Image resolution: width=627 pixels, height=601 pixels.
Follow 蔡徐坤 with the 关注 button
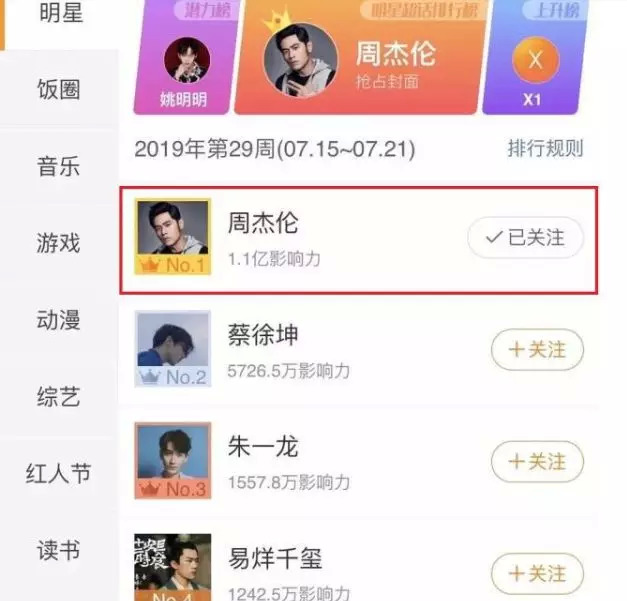(537, 350)
